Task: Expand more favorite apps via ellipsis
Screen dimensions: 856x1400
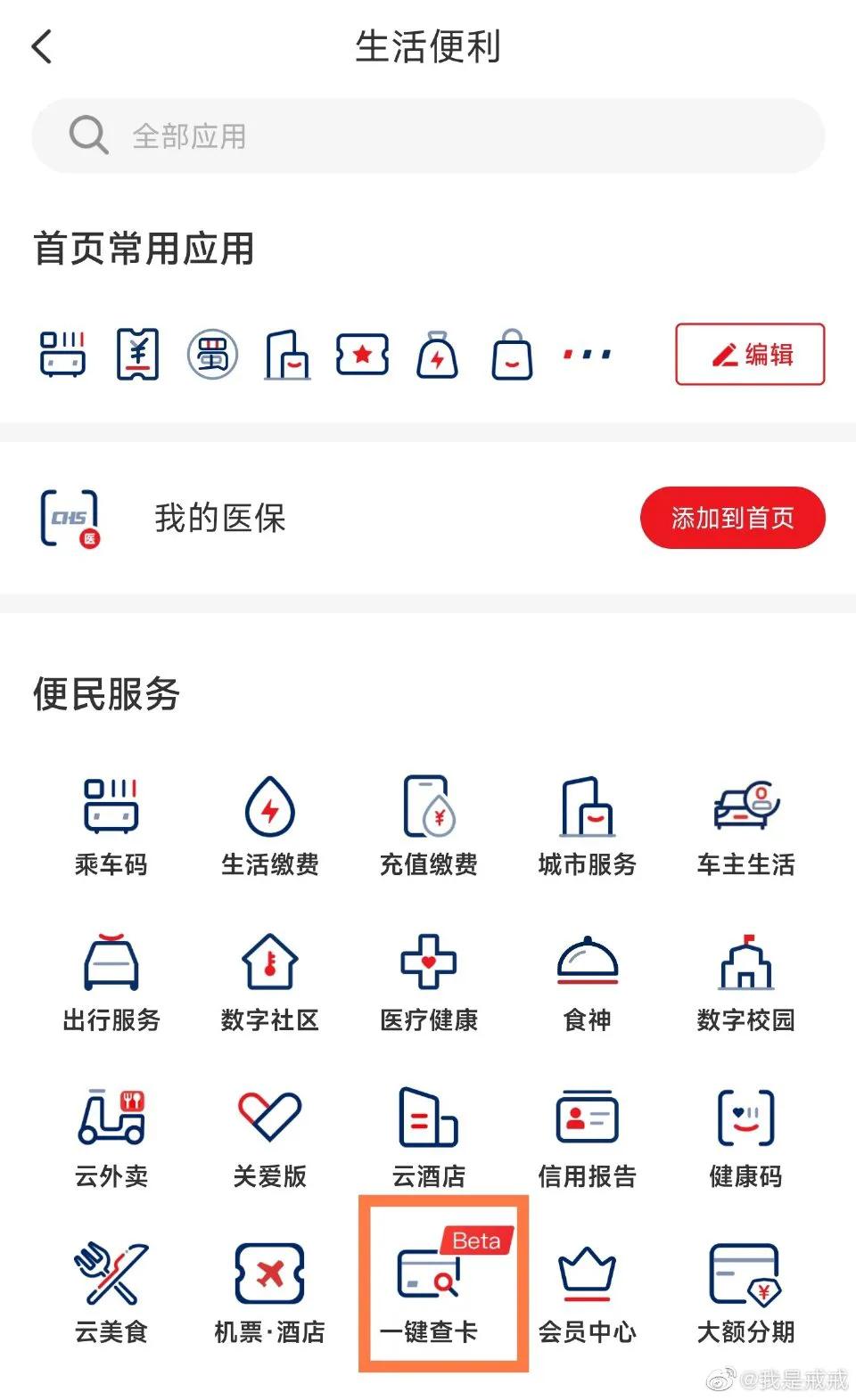Action: click(x=588, y=354)
